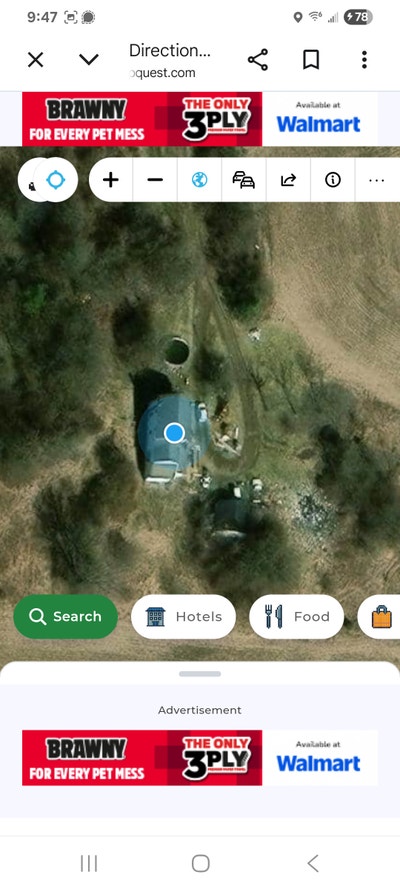Open the browser overflow menu

point(364,60)
